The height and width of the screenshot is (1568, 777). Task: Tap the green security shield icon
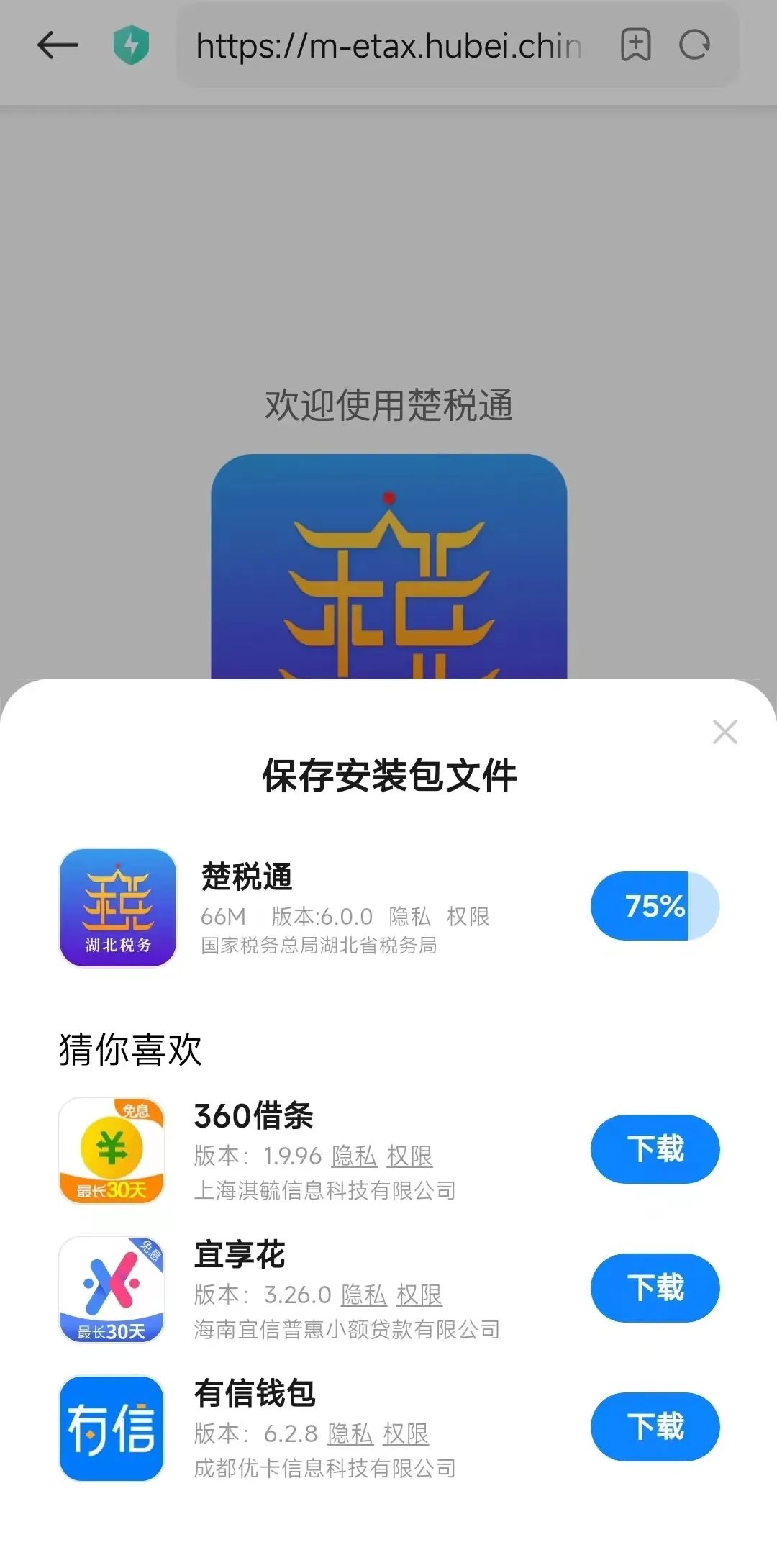(132, 45)
